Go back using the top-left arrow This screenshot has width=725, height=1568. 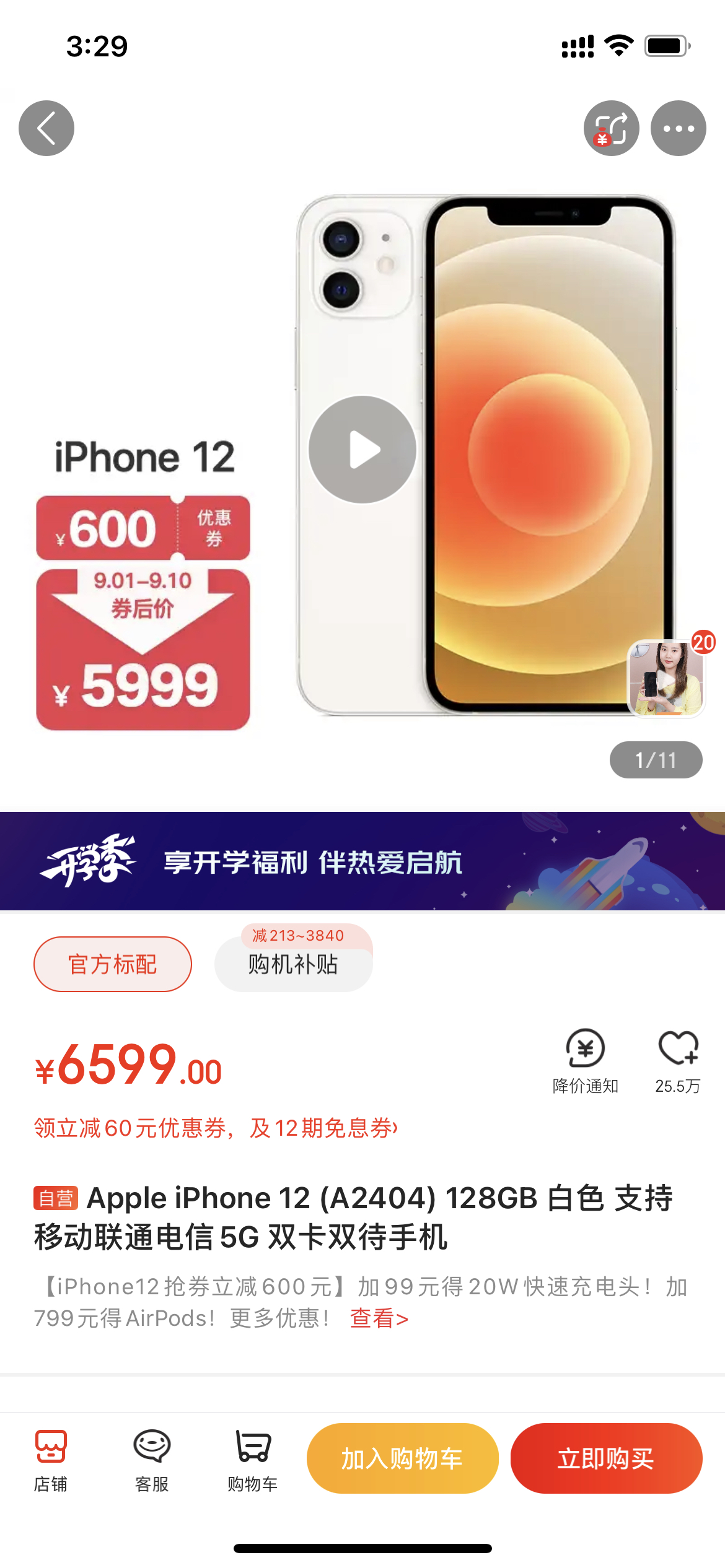[46, 128]
